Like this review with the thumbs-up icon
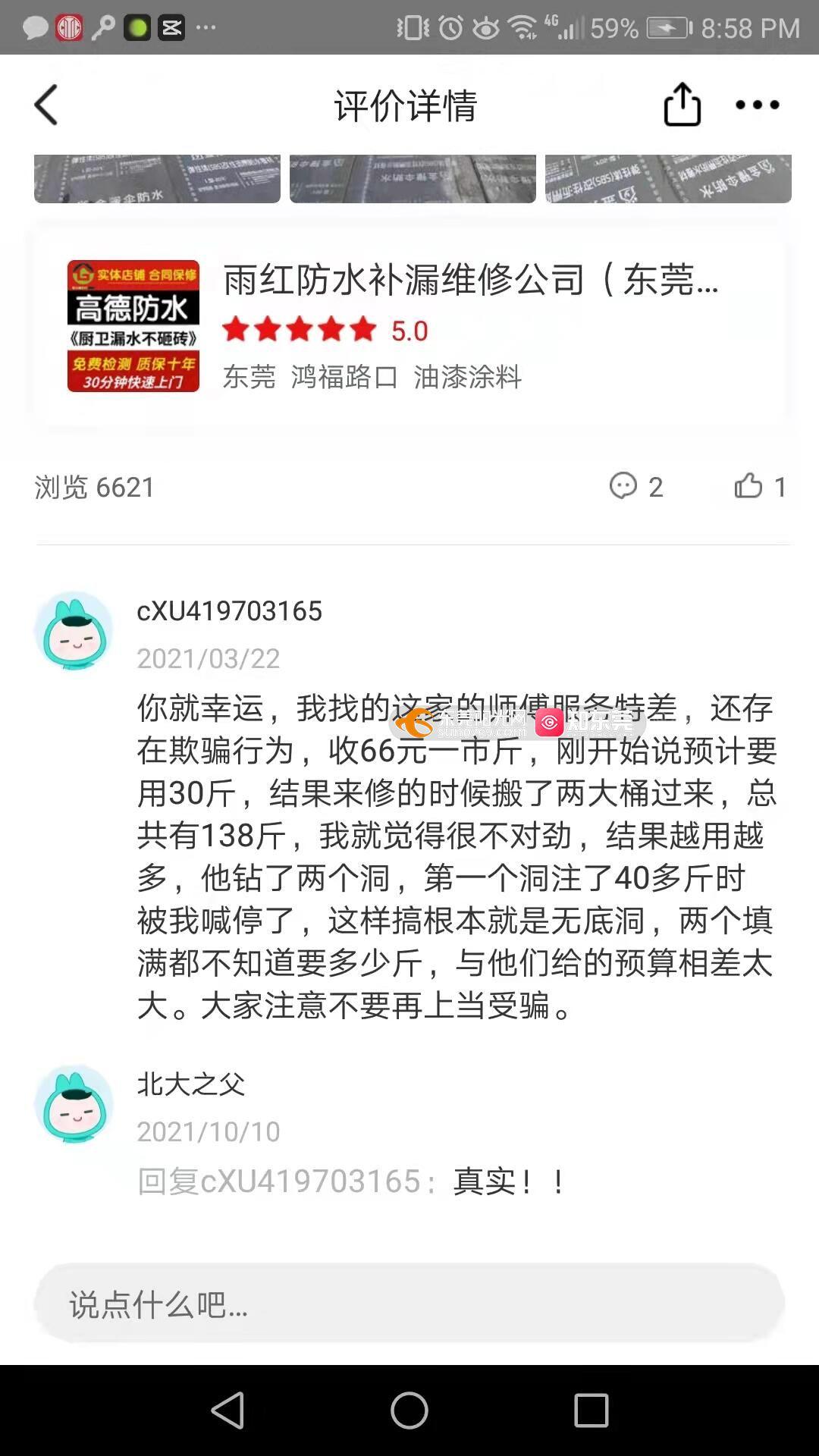Image resolution: width=819 pixels, height=1456 pixels. click(x=748, y=486)
